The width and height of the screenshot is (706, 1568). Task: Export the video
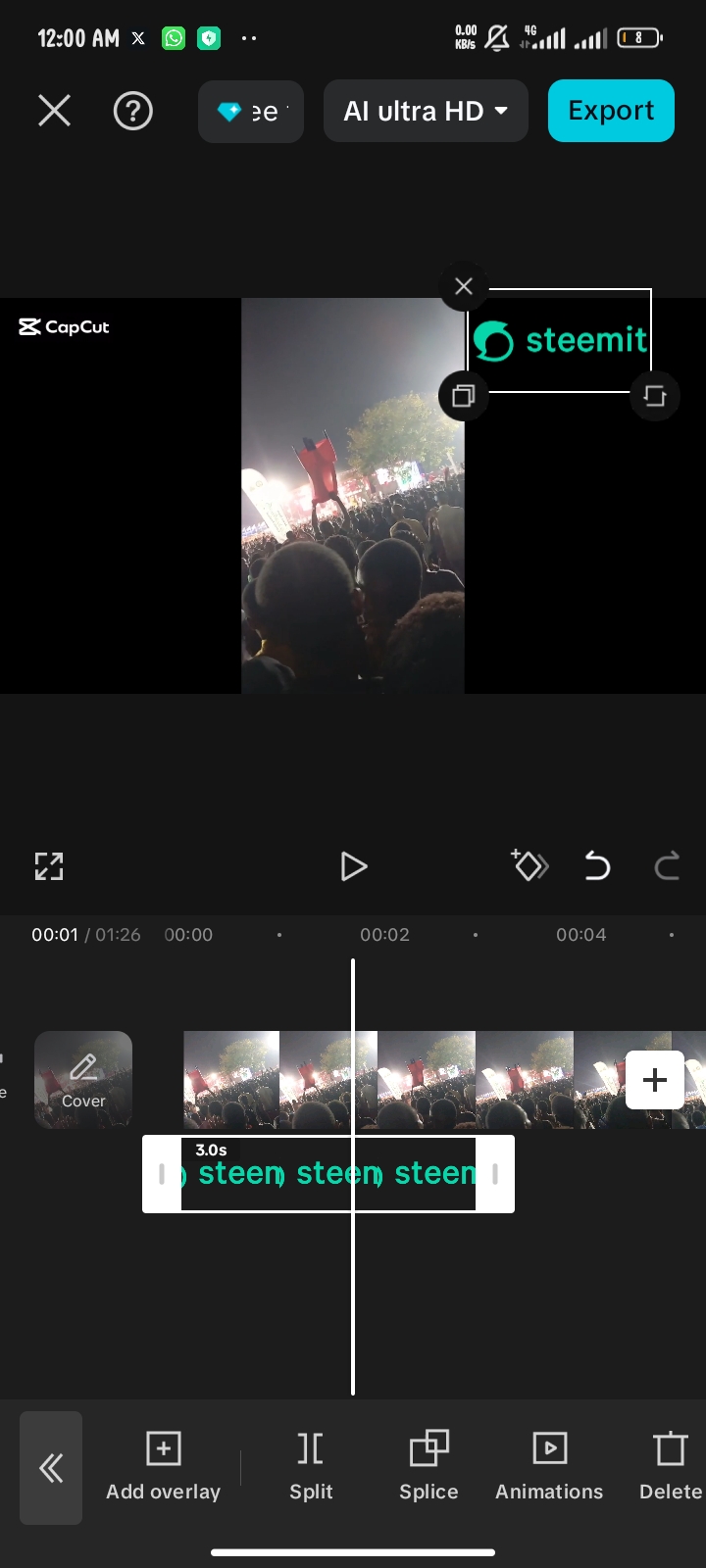(x=610, y=111)
